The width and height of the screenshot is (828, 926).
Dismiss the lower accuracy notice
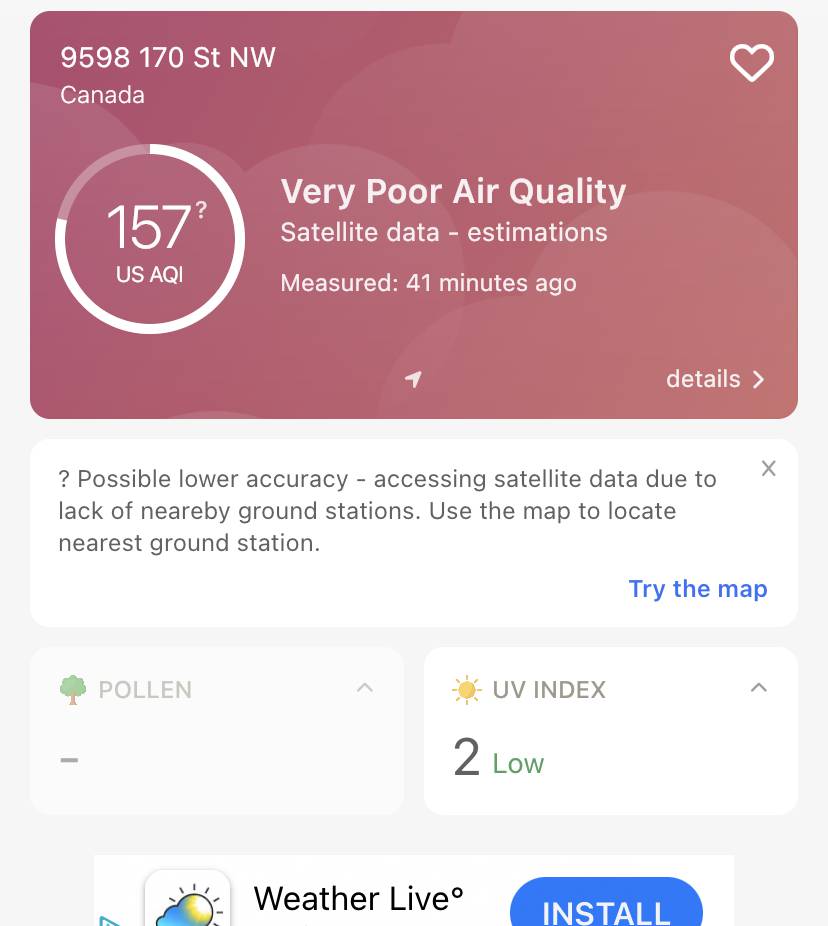[768, 468]
